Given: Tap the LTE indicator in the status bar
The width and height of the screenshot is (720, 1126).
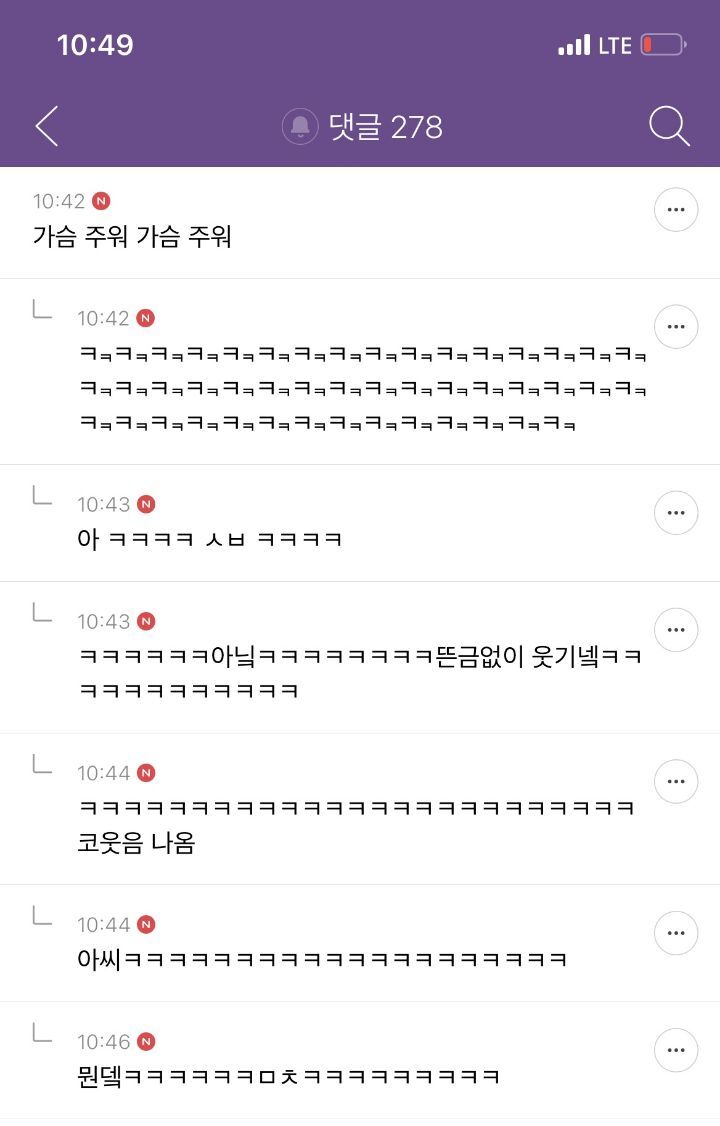Looking at the screenshot, I should [x=617, y=44].
